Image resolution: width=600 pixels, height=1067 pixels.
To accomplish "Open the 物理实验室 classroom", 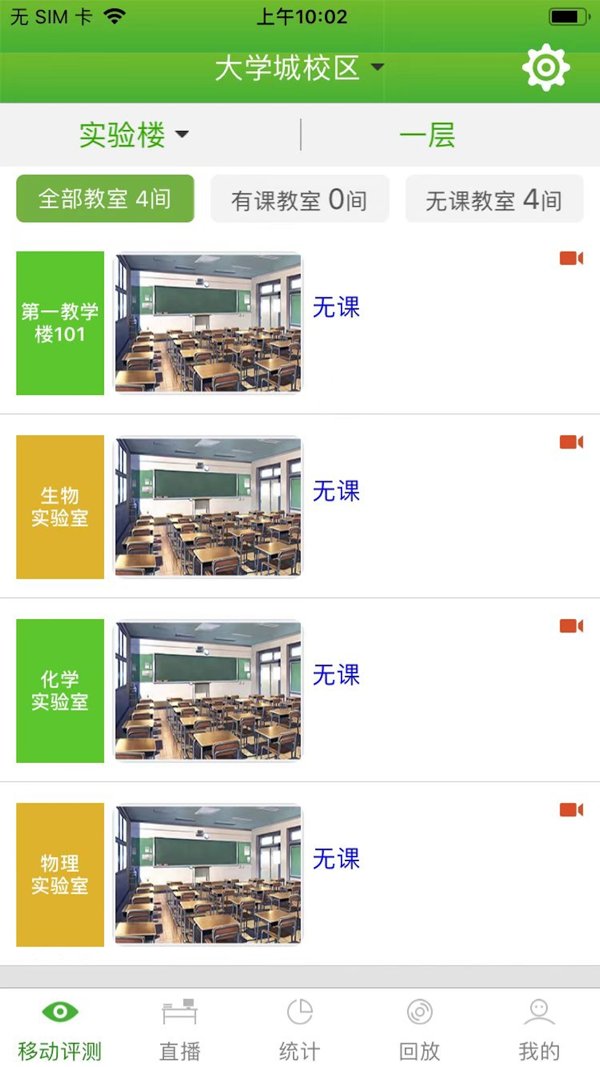I will pos(60,875).
